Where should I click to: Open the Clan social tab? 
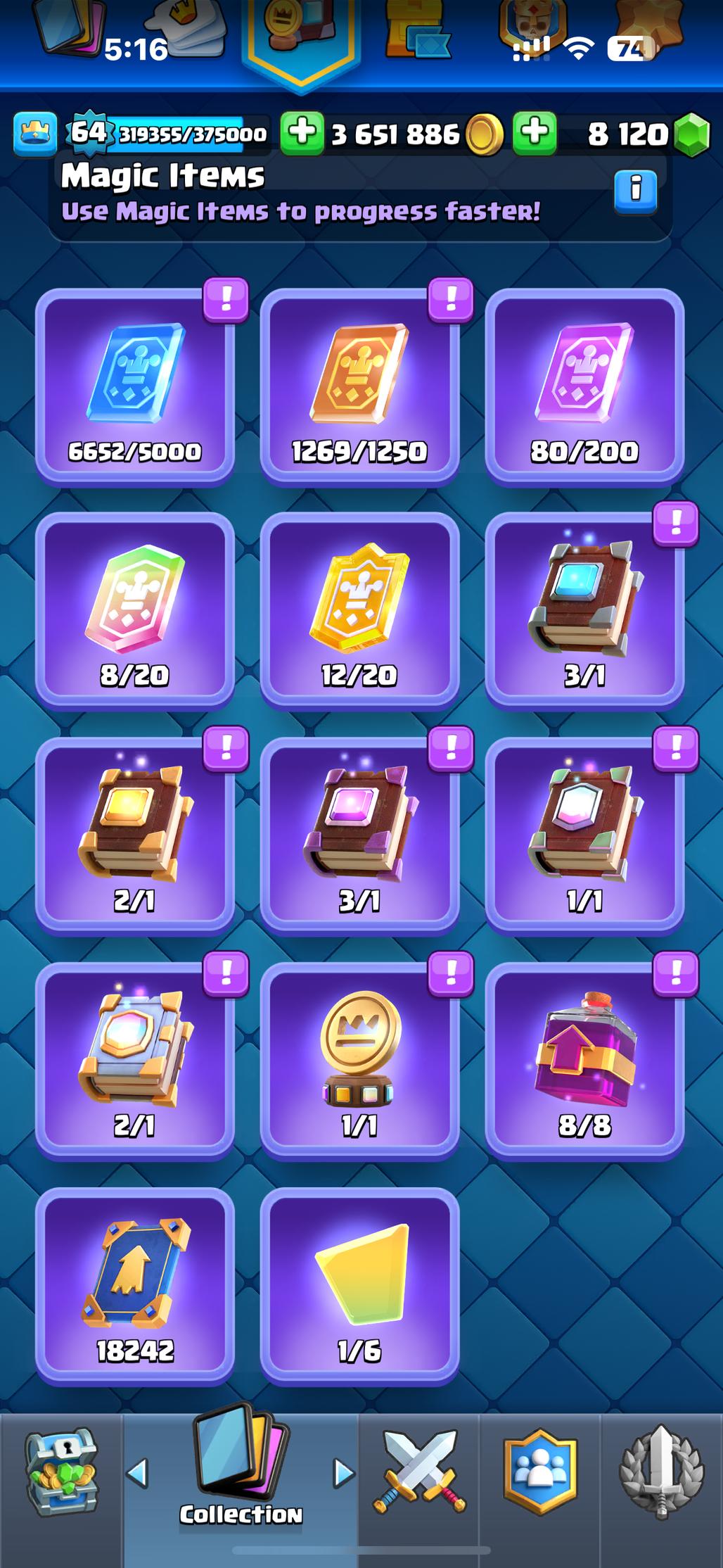coord(539,1472)
